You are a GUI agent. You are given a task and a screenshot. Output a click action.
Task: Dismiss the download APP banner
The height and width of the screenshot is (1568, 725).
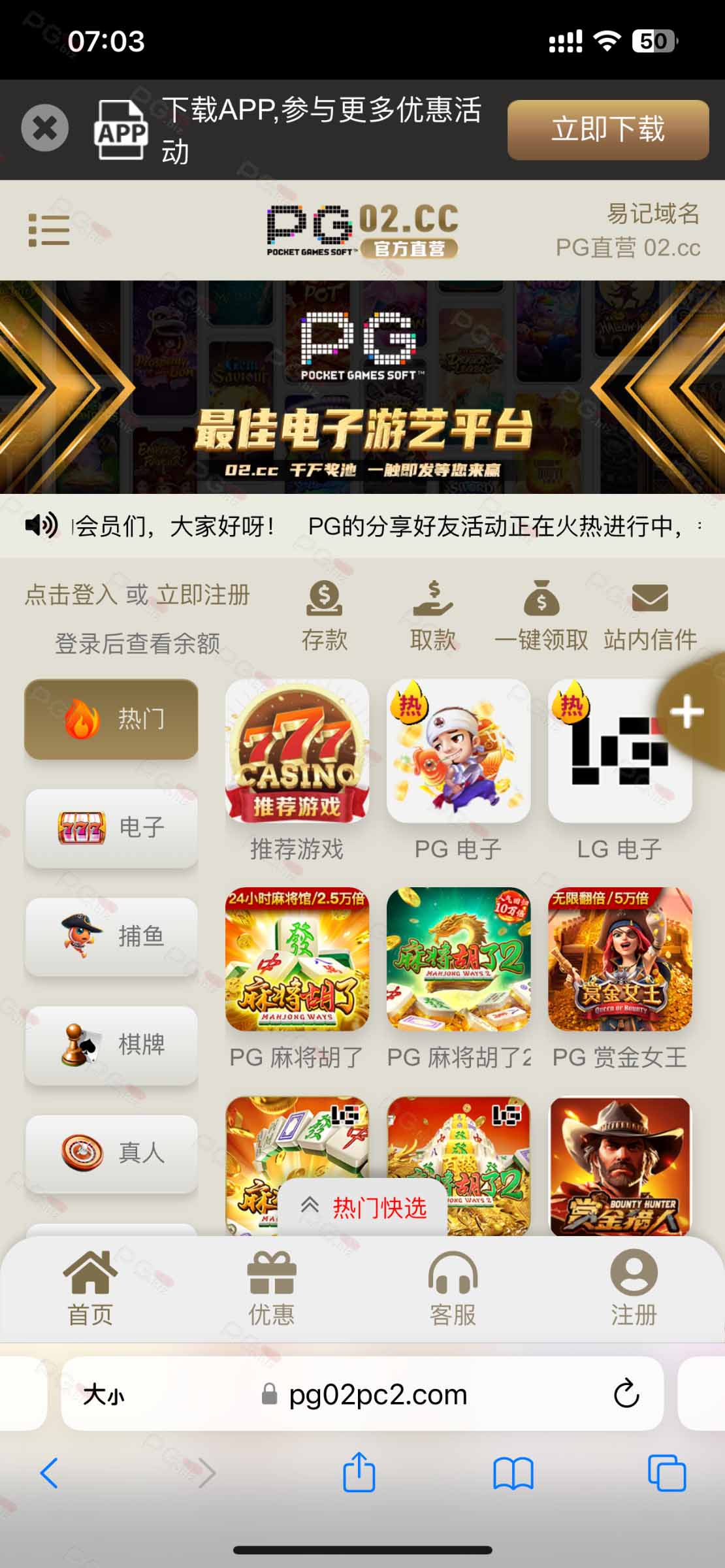tap(44, 128)
